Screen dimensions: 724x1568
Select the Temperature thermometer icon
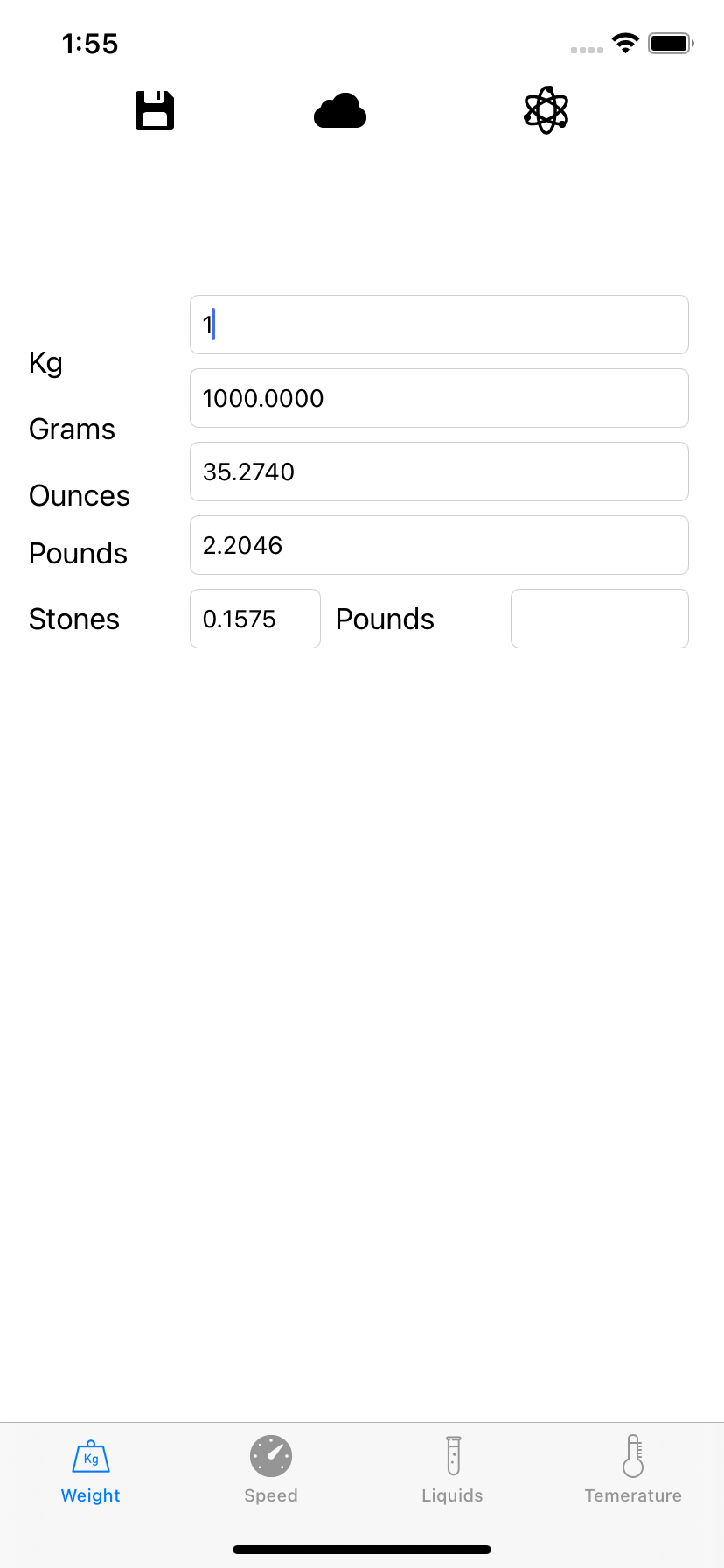(633, 1455)
